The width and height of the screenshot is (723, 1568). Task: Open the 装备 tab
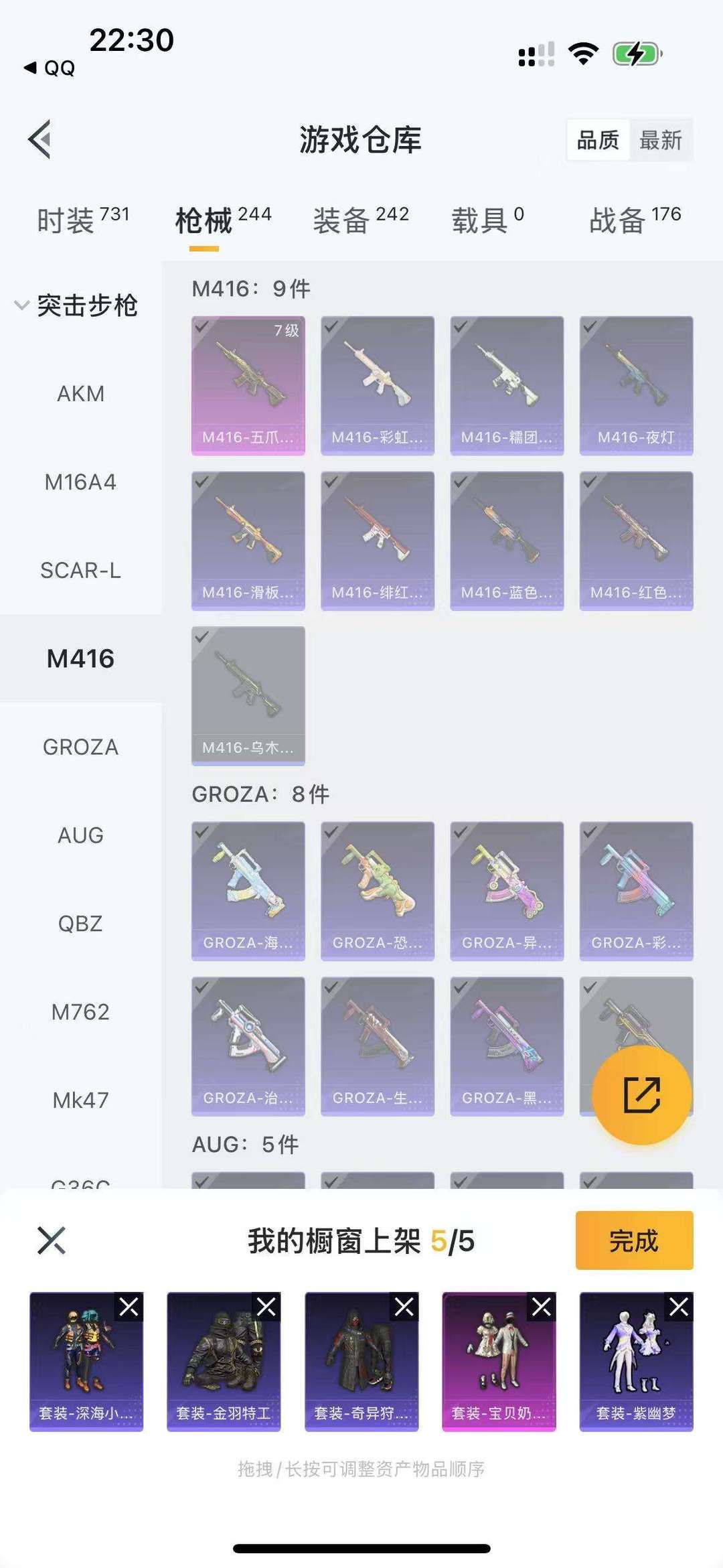(x=361, y=220)
